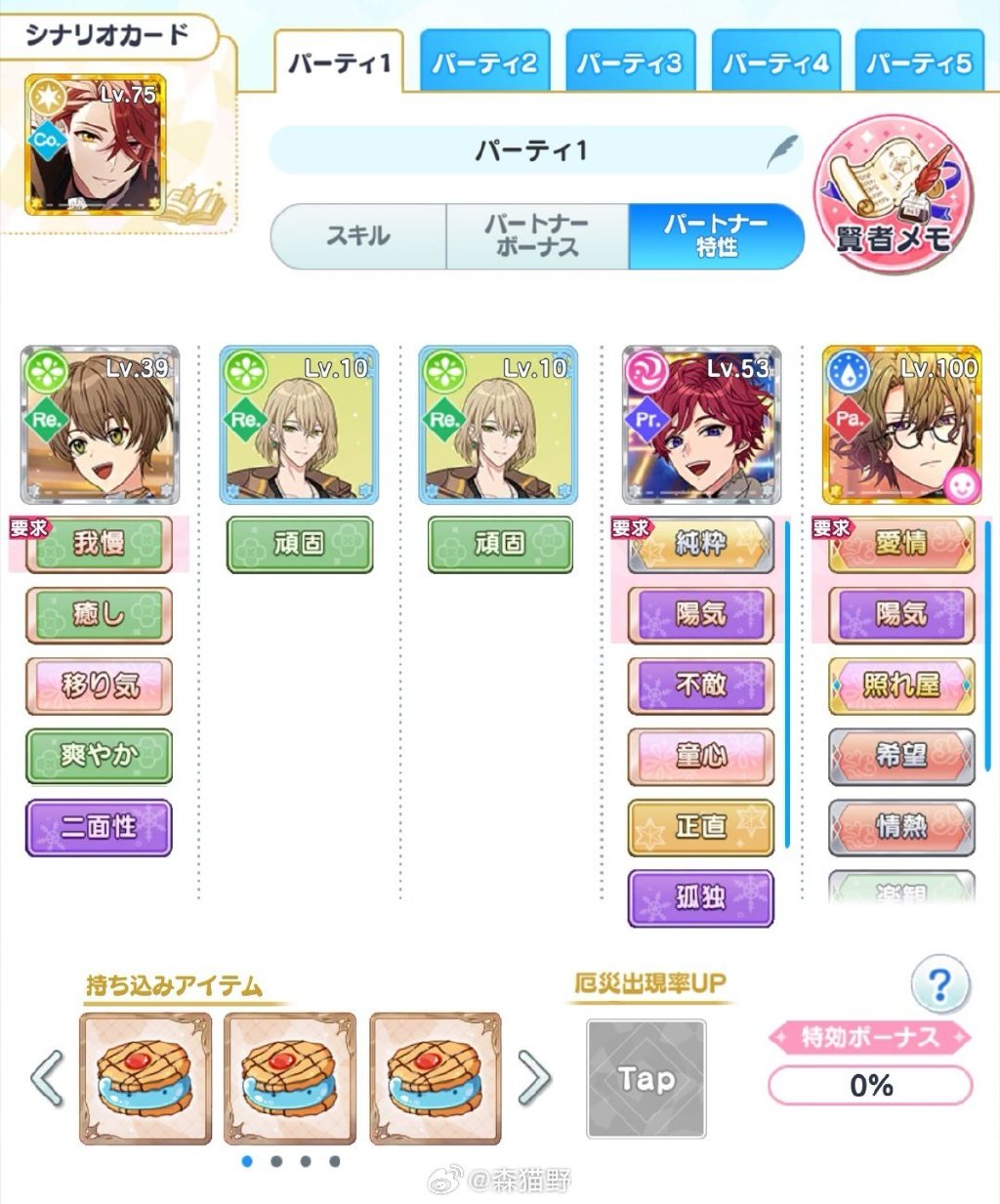Show the スキル view
This screenshot has height=1204, width=1000.
coord(358,235)
